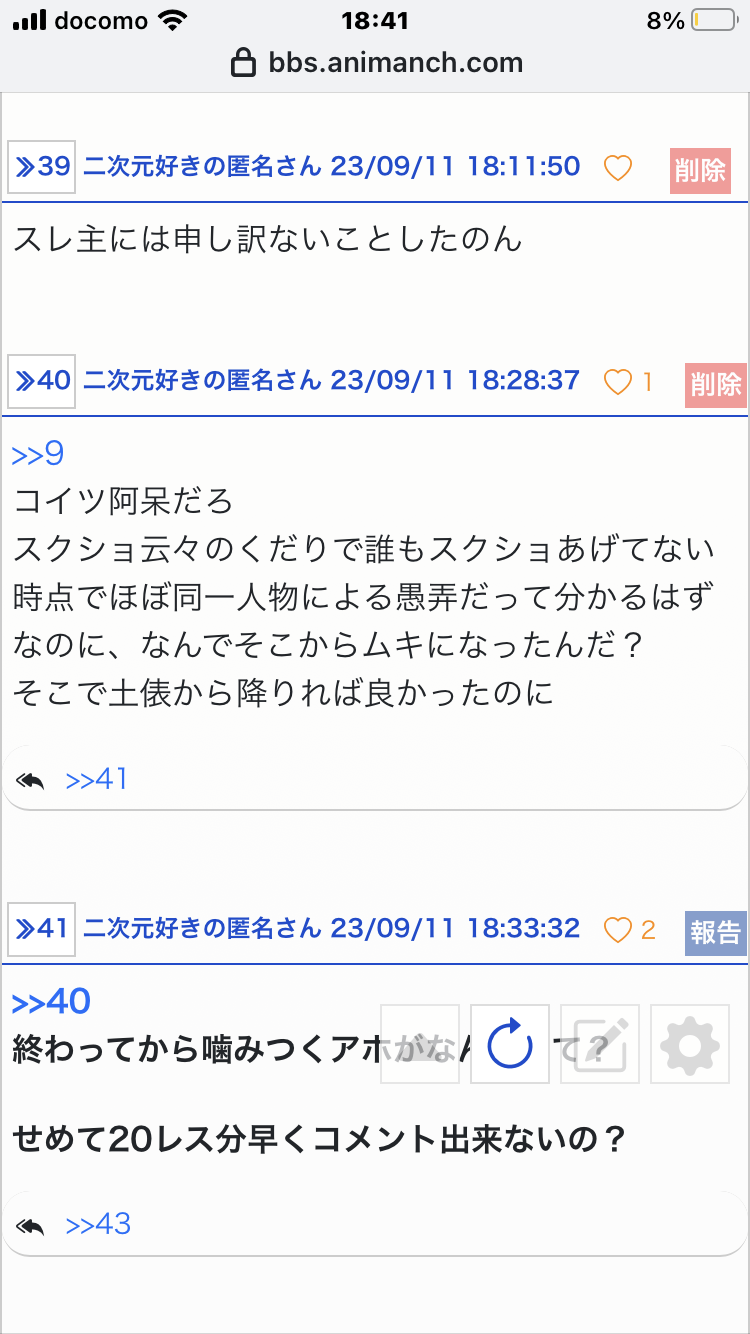Tap the >>41 post number button

click(41, 929)
